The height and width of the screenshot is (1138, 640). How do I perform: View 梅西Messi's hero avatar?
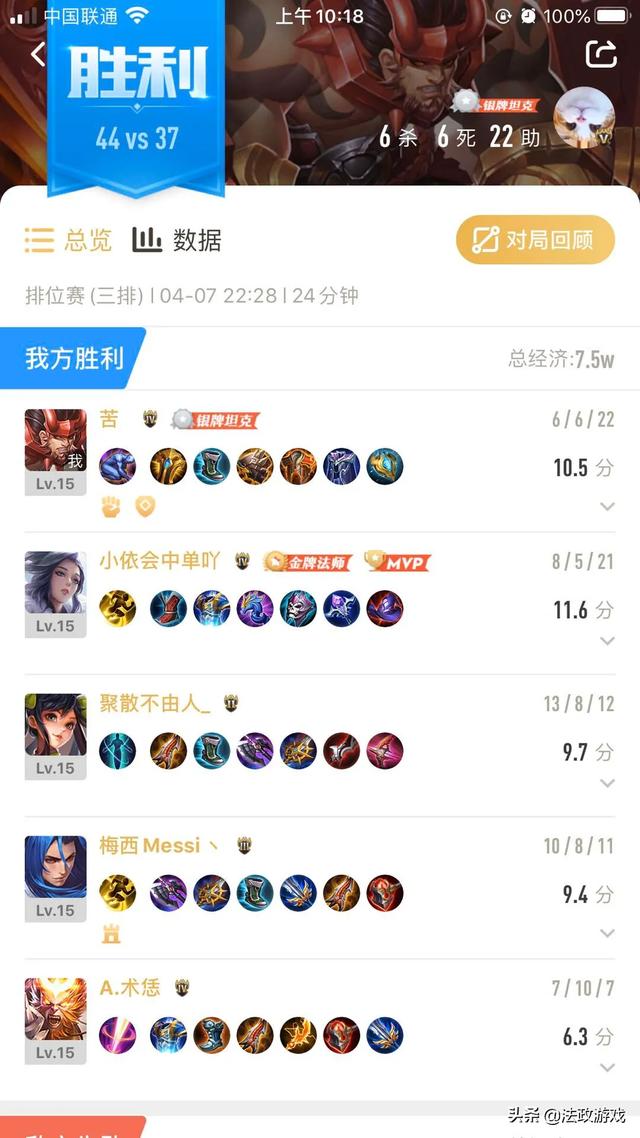coord(55,867)
